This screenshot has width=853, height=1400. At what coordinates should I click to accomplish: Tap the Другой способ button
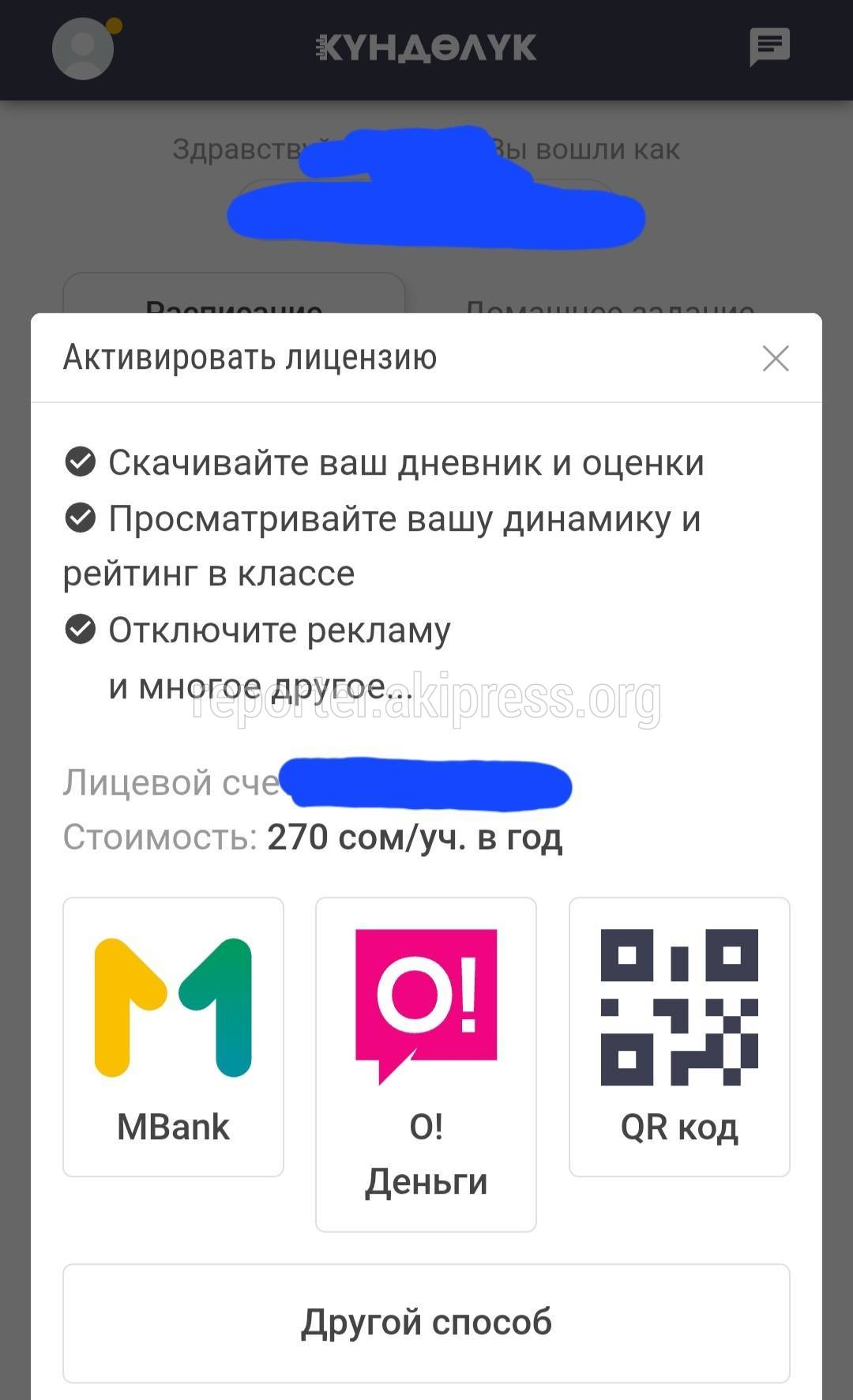coord(426,1323)
